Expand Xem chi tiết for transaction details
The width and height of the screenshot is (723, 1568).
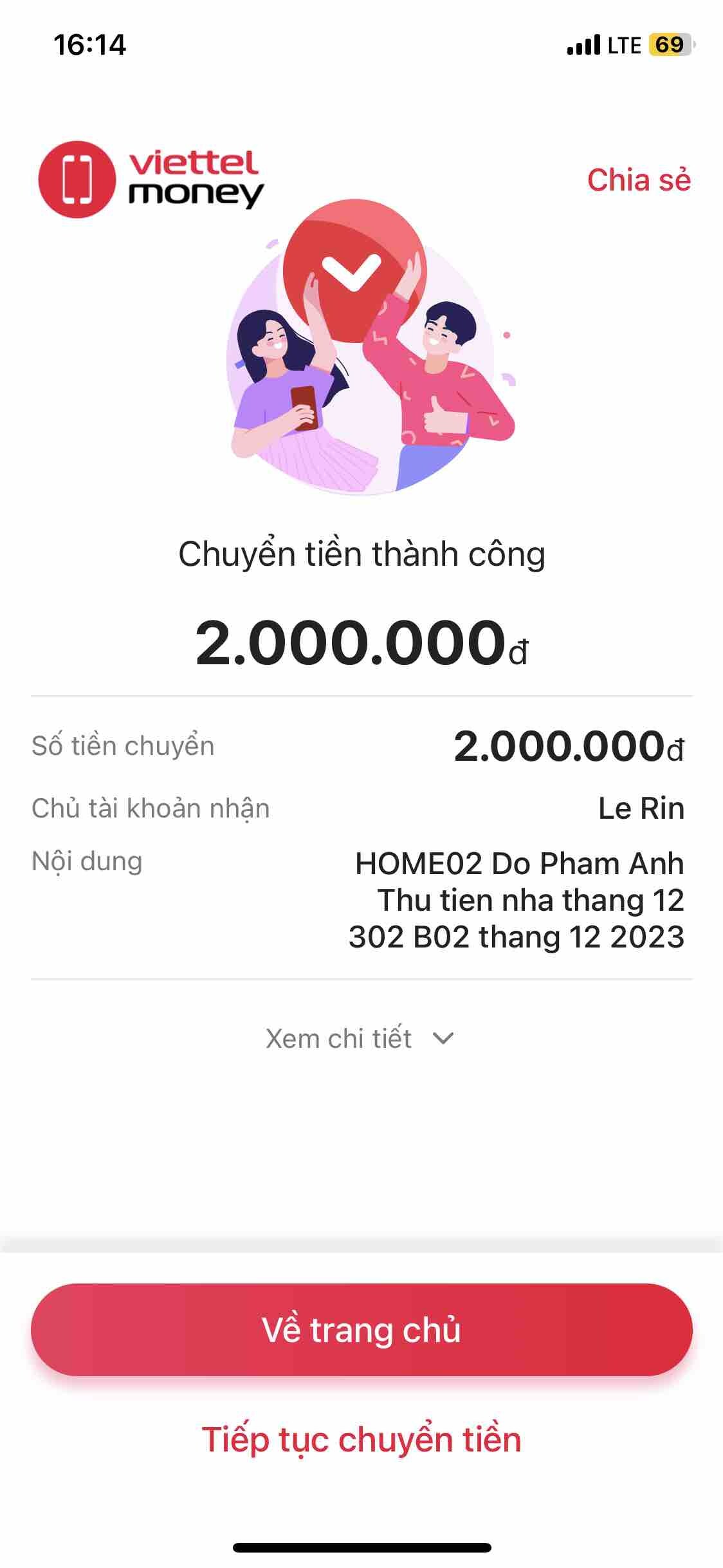[360, 1038]
